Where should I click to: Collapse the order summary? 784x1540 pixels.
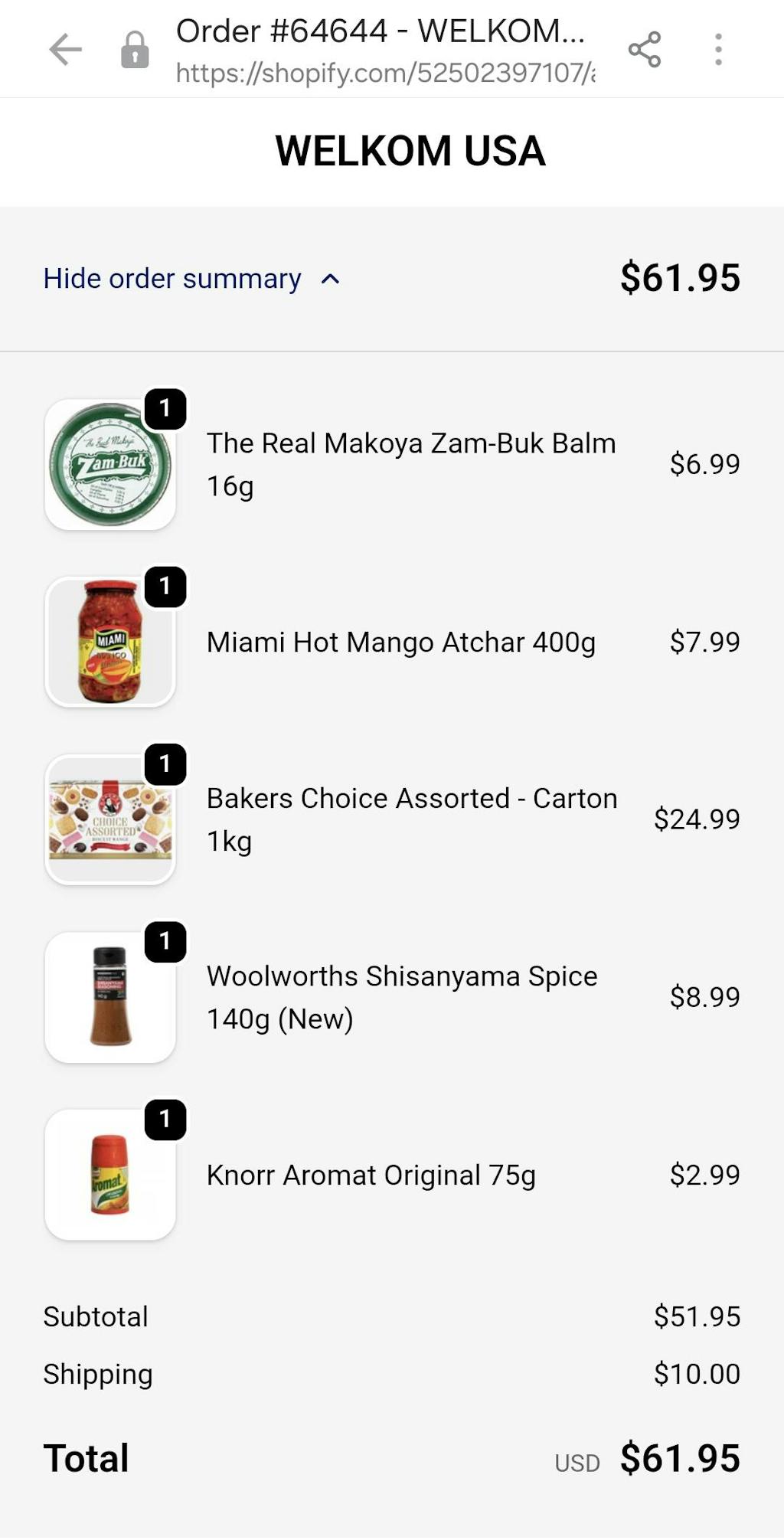pyautogui.click(x=191, y=279)
